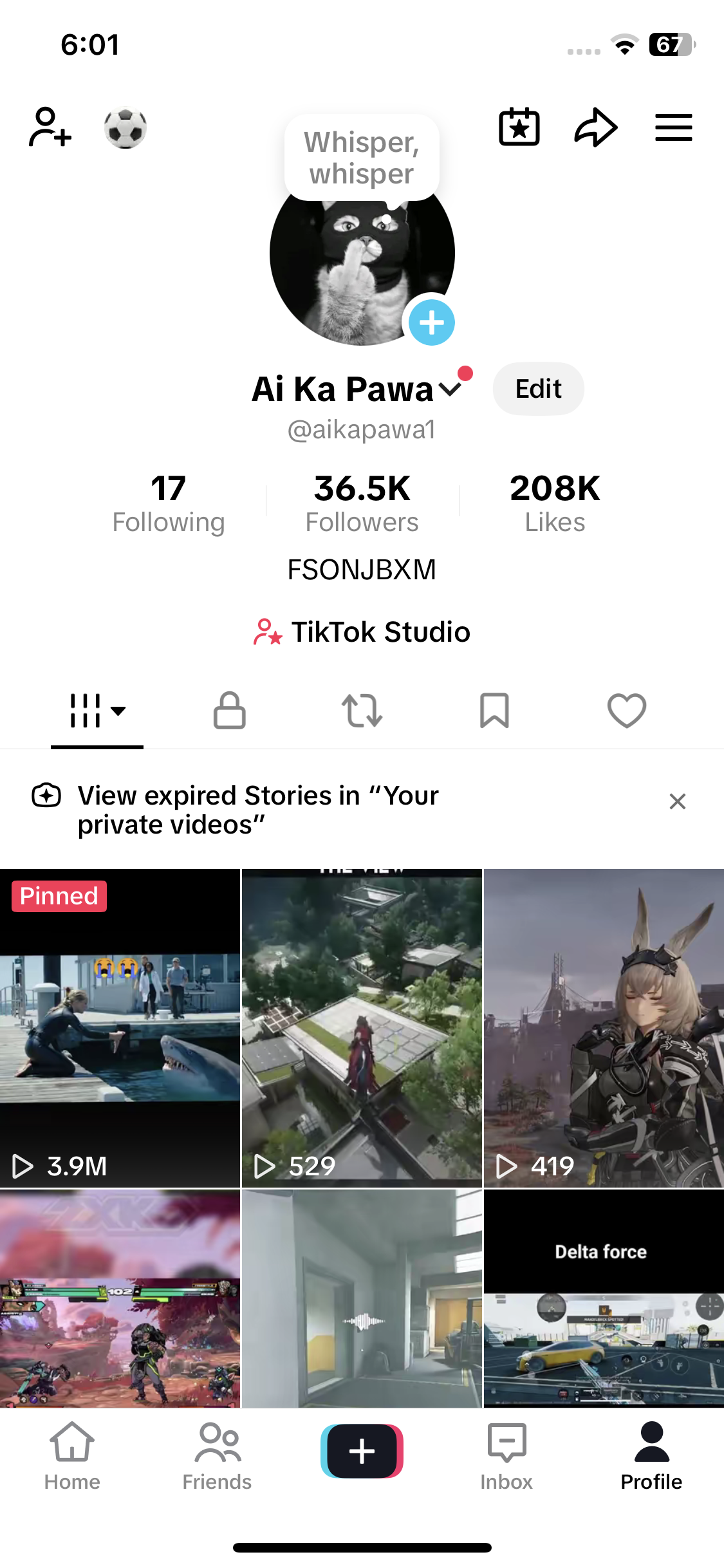This screenshot has height=1568, width=724.
Task: Share this profile
Action: 596,127
